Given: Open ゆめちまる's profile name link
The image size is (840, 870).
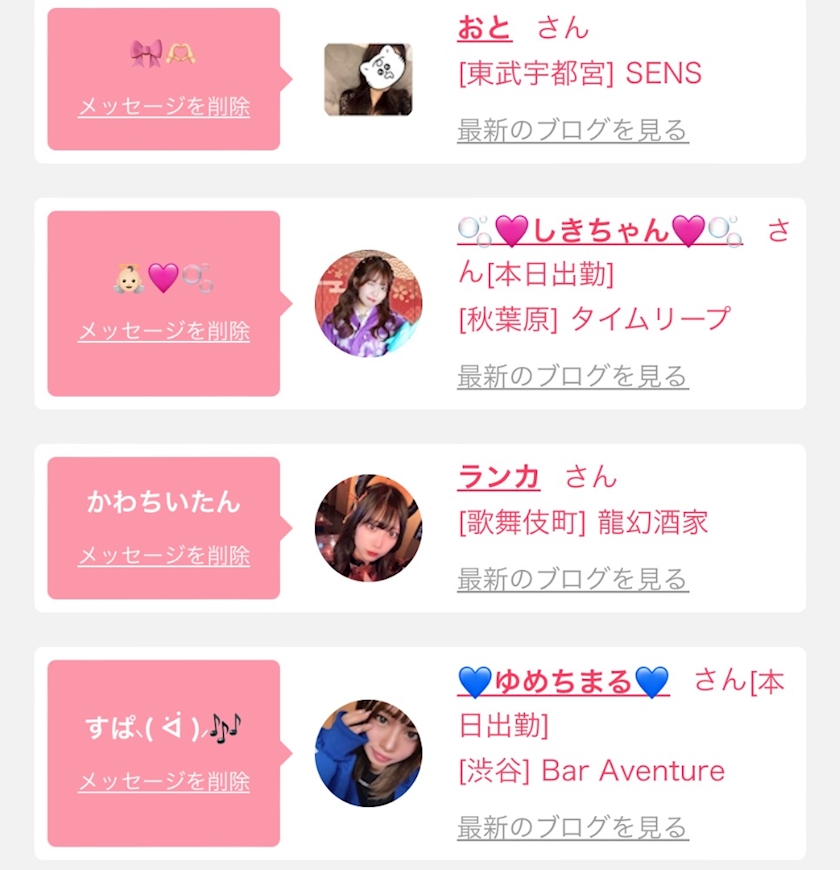Looking at the screenshot, I should click(x=563, y=682).
